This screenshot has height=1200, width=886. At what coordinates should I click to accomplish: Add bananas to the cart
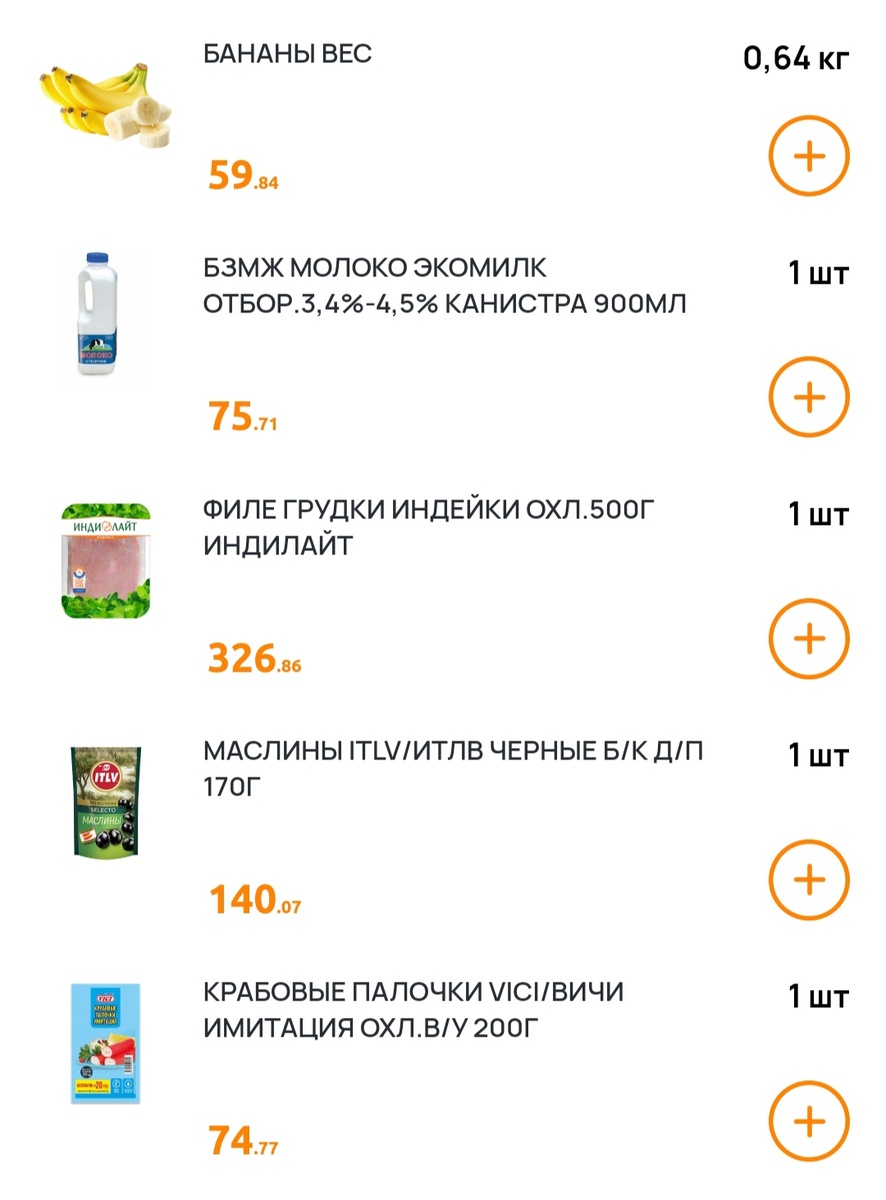[x=808, y=157]
